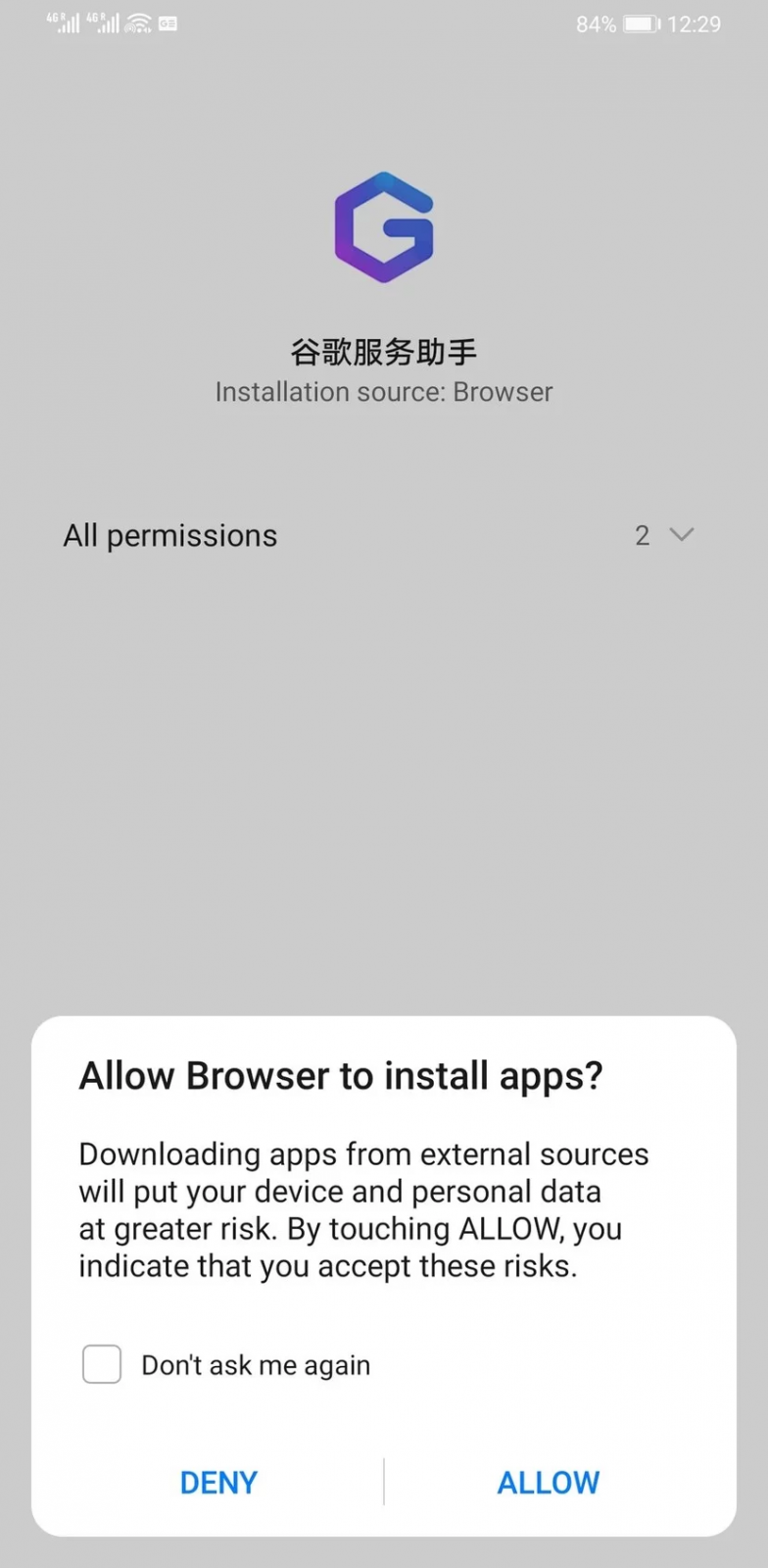Deny Browser permission to install apps
This screenshot has width=768, height=1568.
pyautogui.click(x=218, y=1483)
